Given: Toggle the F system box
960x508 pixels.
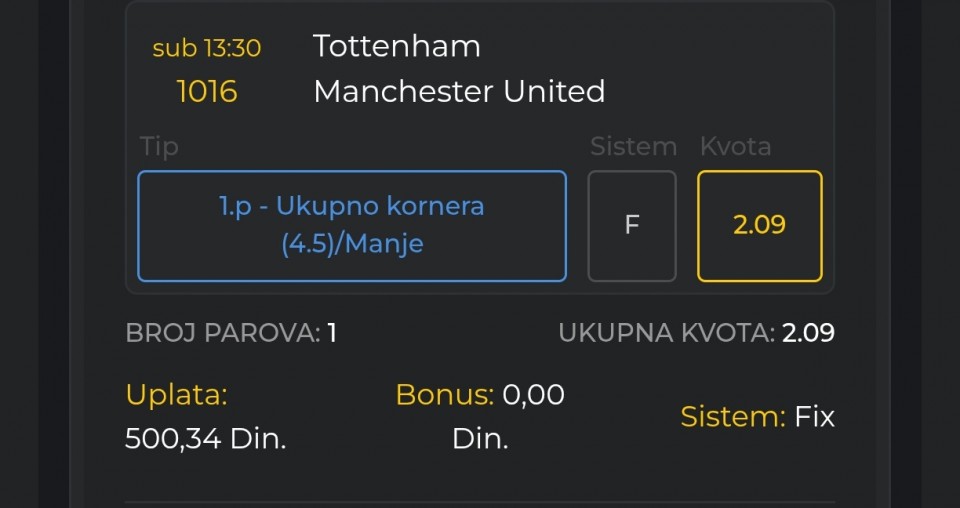Looking at the screenshot, I should coord(631,225).
